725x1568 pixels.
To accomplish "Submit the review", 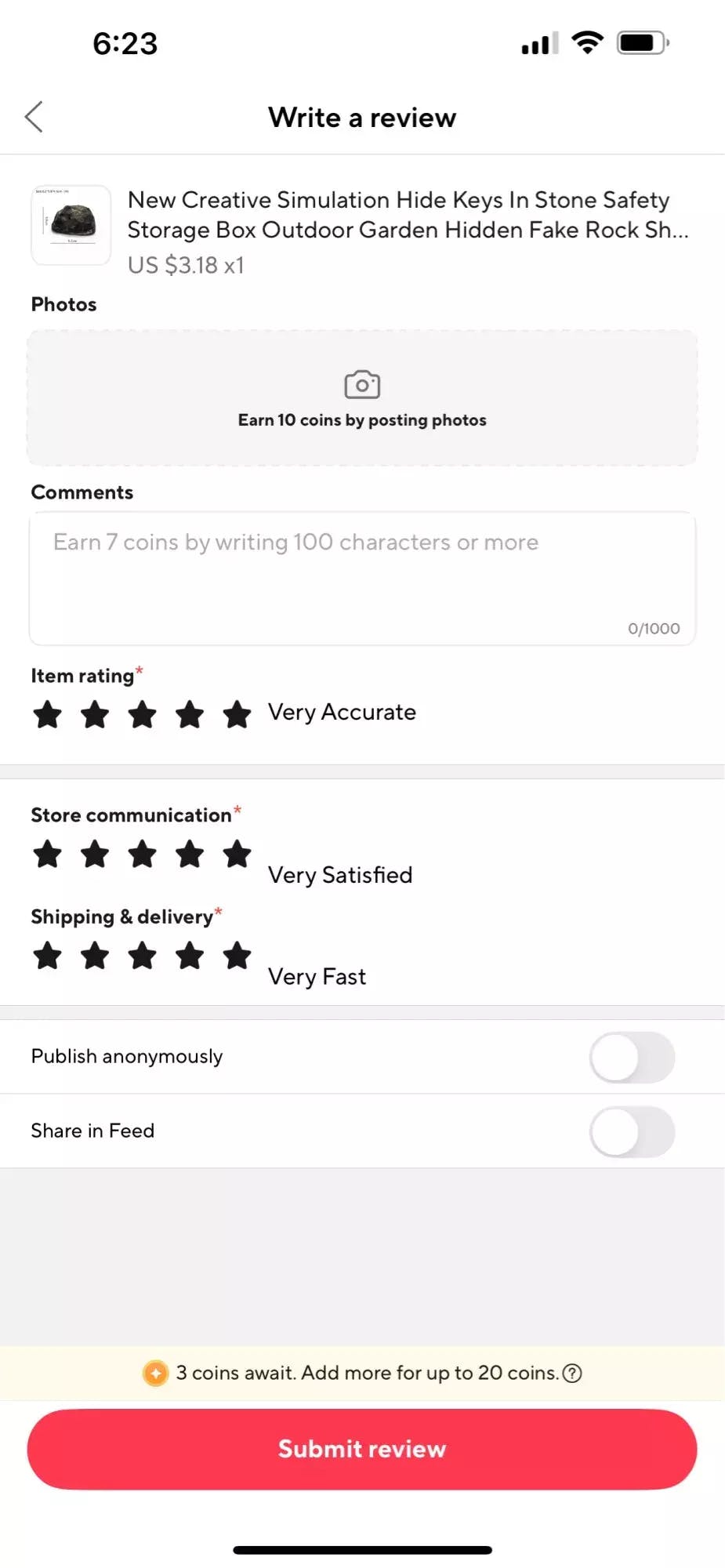I will point(362,1449).
